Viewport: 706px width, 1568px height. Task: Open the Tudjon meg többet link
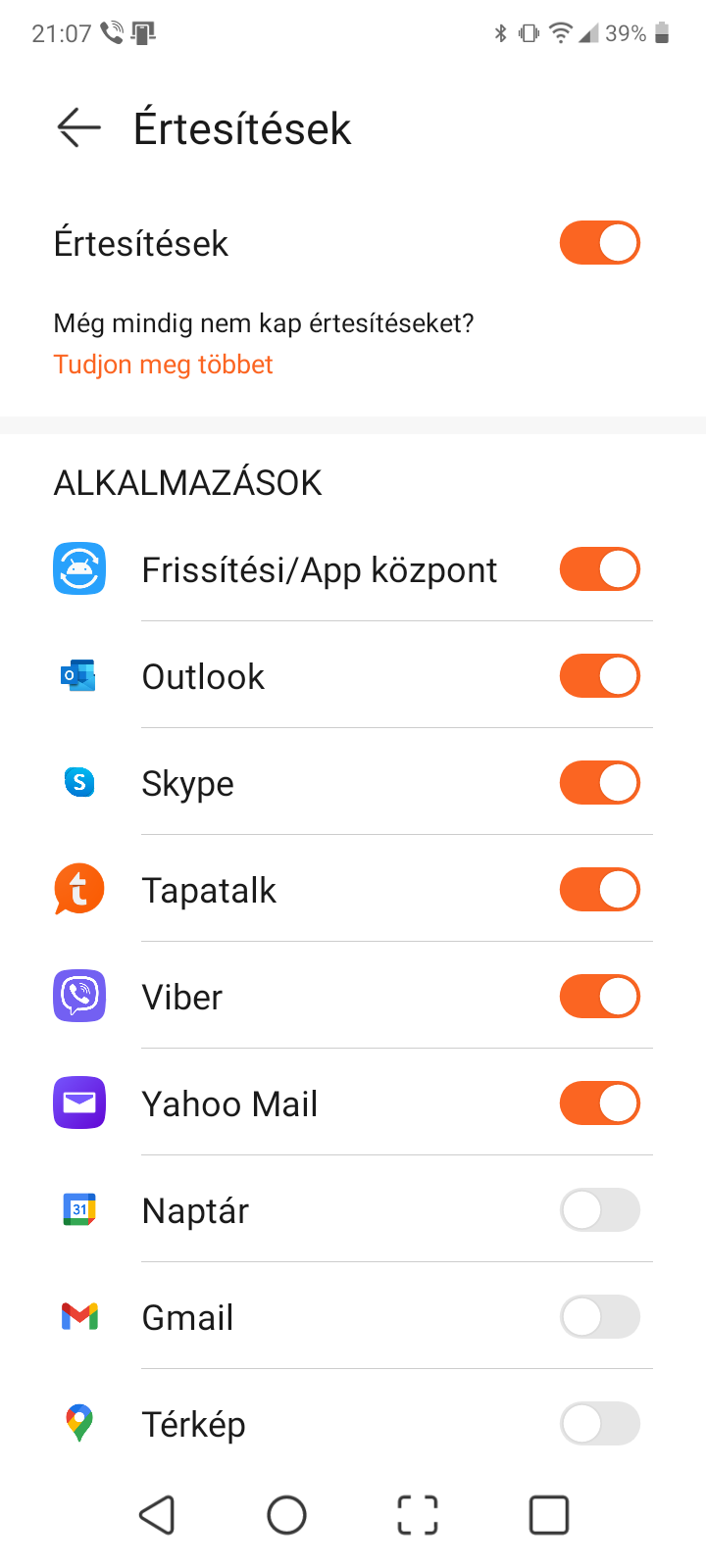click(163, 365)
